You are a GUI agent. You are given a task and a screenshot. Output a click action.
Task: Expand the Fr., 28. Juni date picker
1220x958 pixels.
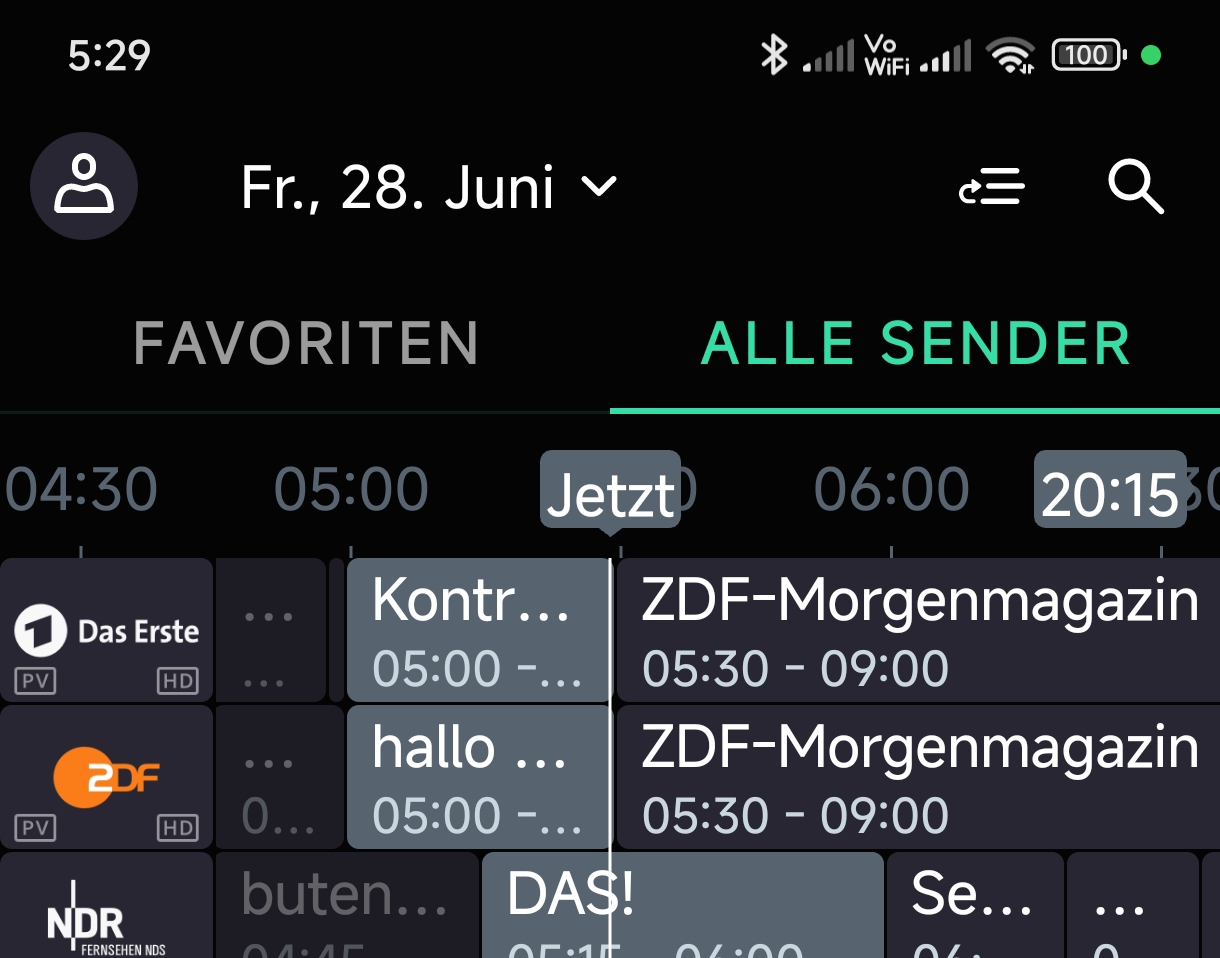click(430, 187)
